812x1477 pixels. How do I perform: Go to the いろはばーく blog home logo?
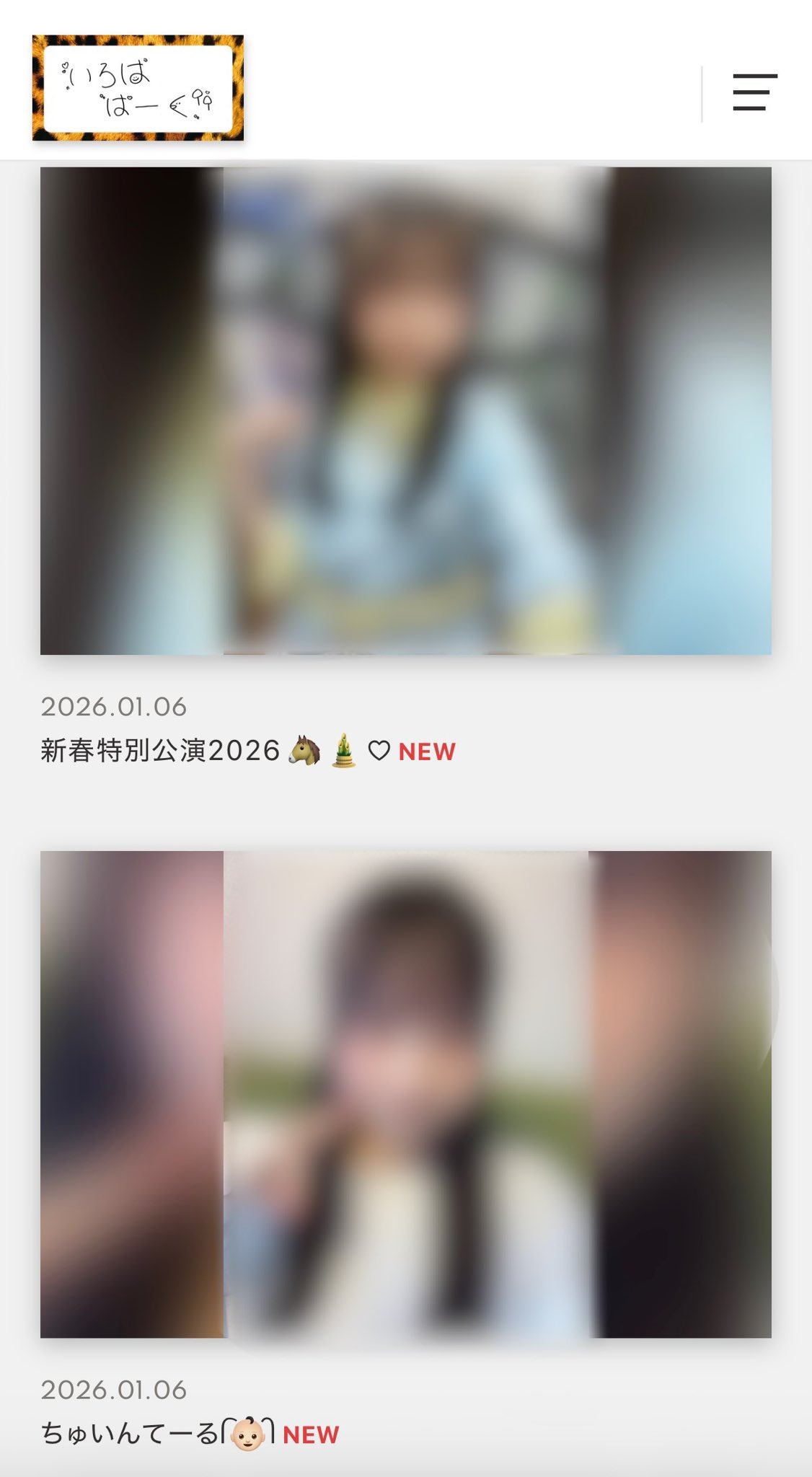(x=138, y=87)
